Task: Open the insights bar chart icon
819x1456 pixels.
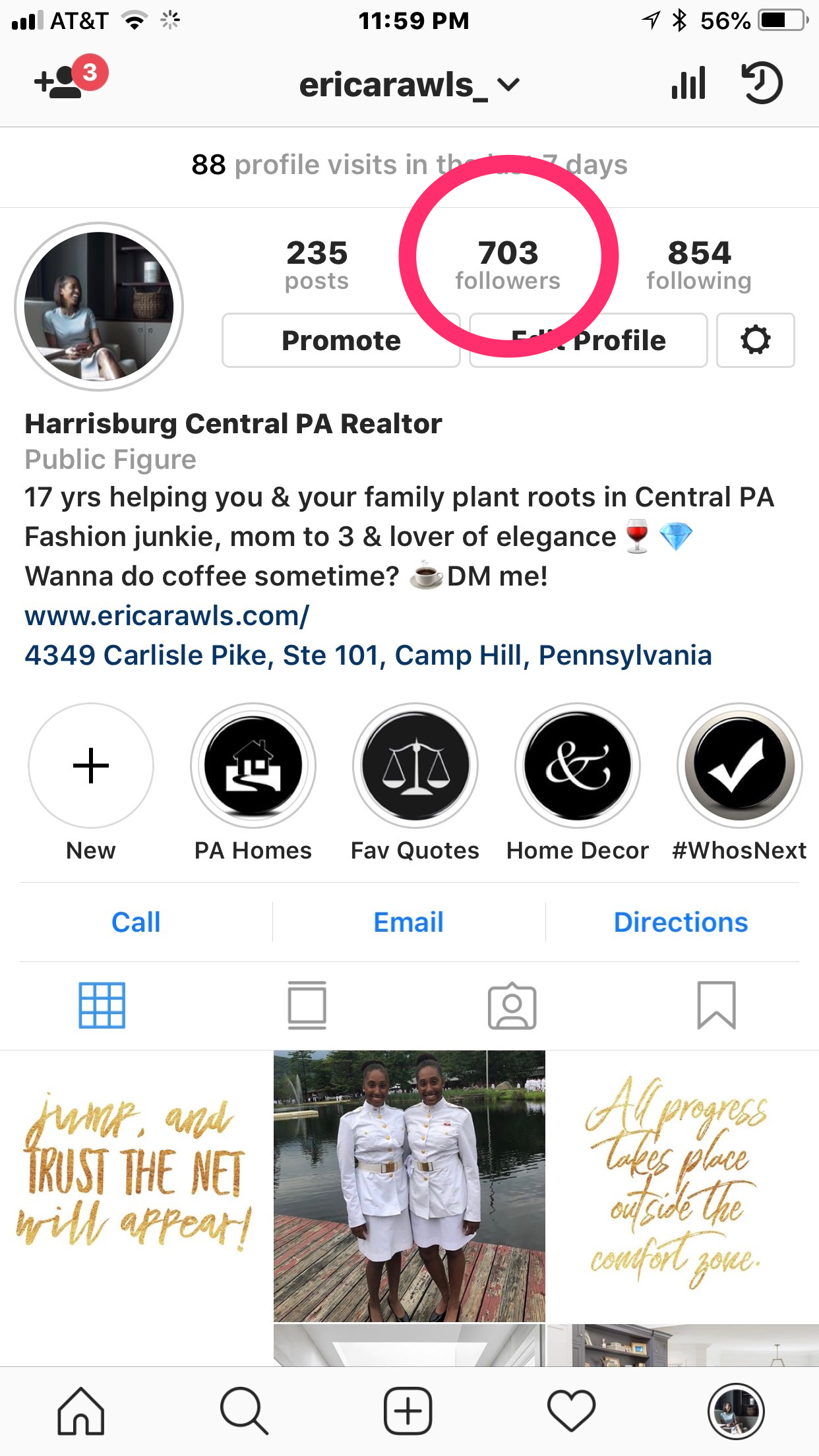Action: point(688,84)
